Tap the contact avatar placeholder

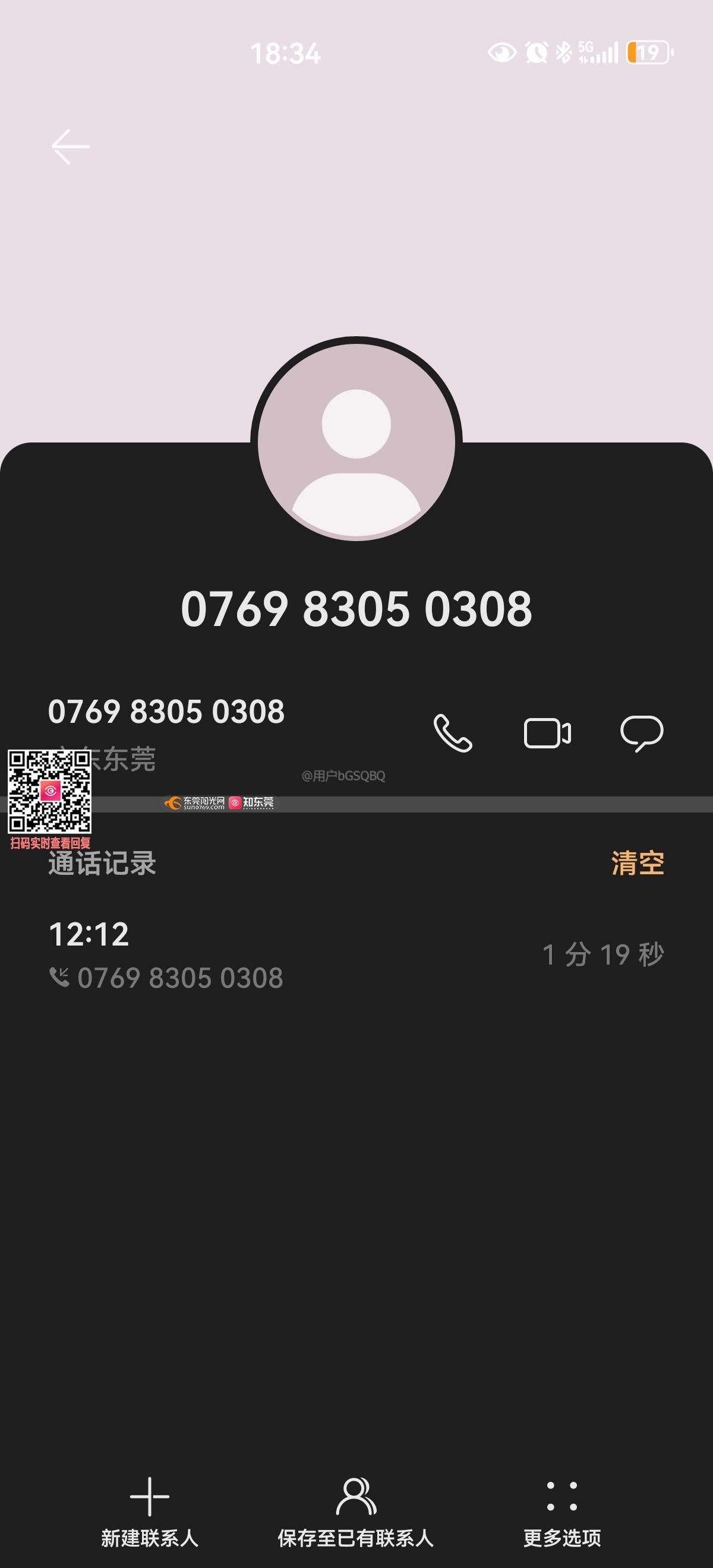pos(356,440)
